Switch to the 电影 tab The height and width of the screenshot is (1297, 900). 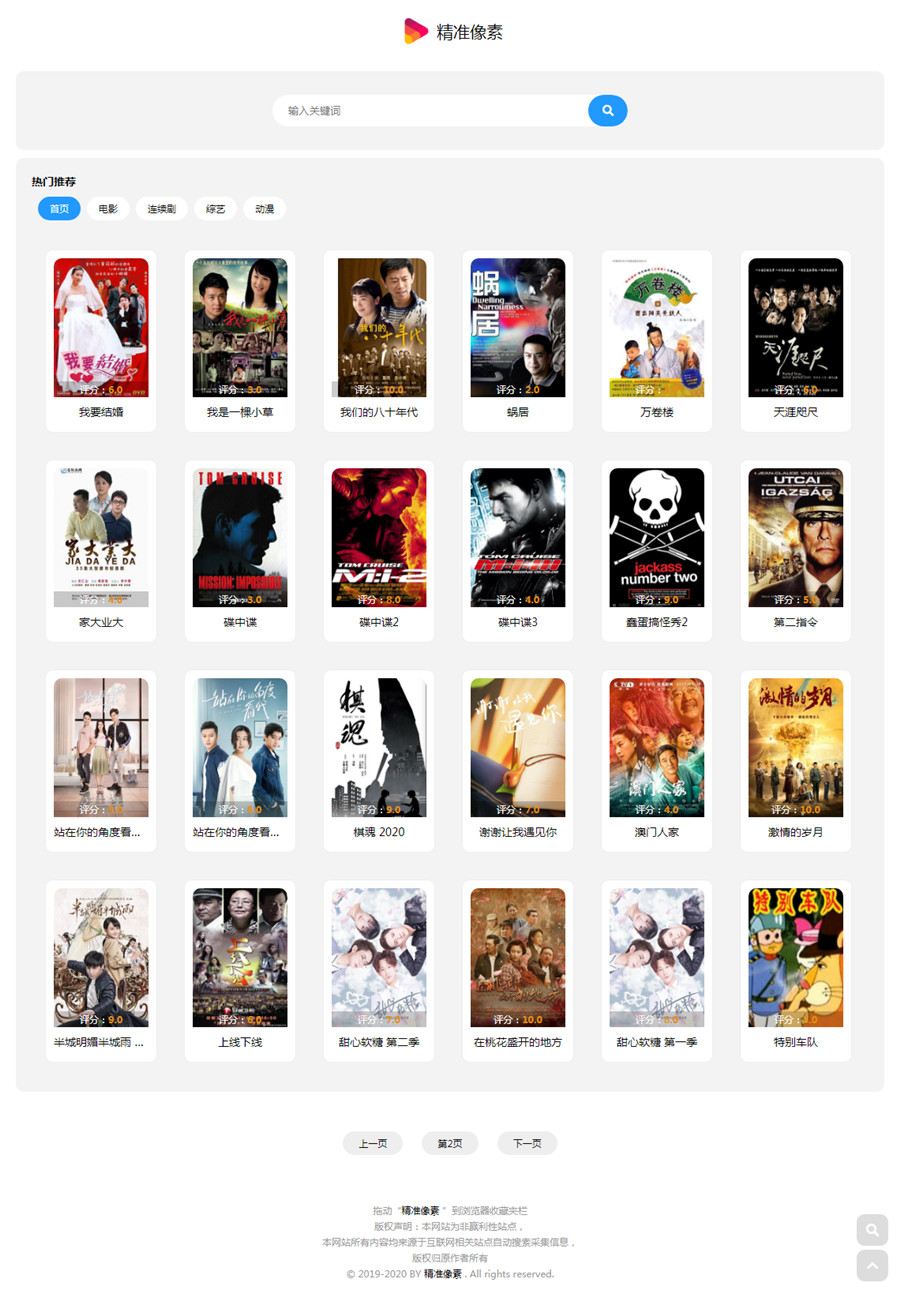108,209
